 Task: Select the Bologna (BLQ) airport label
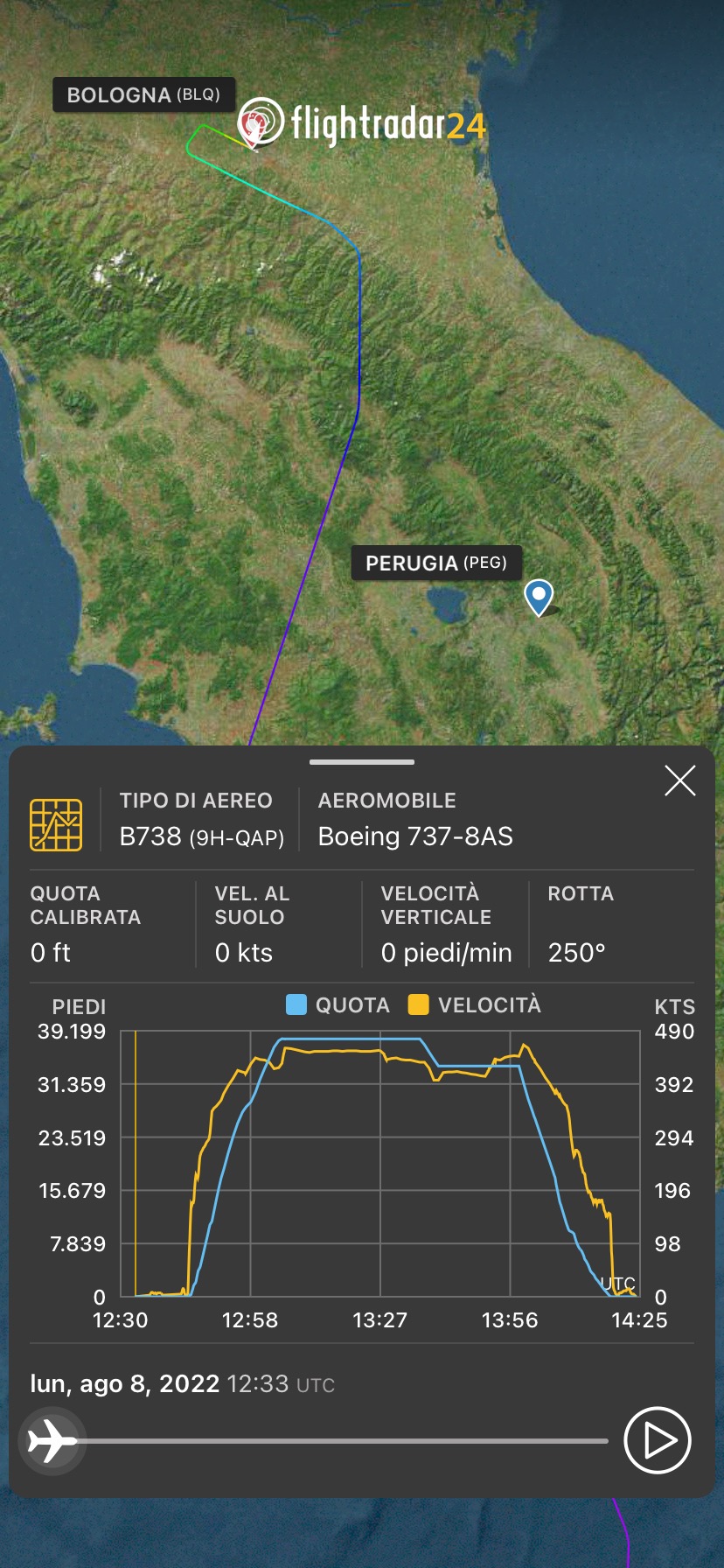(x=143, y=95)
